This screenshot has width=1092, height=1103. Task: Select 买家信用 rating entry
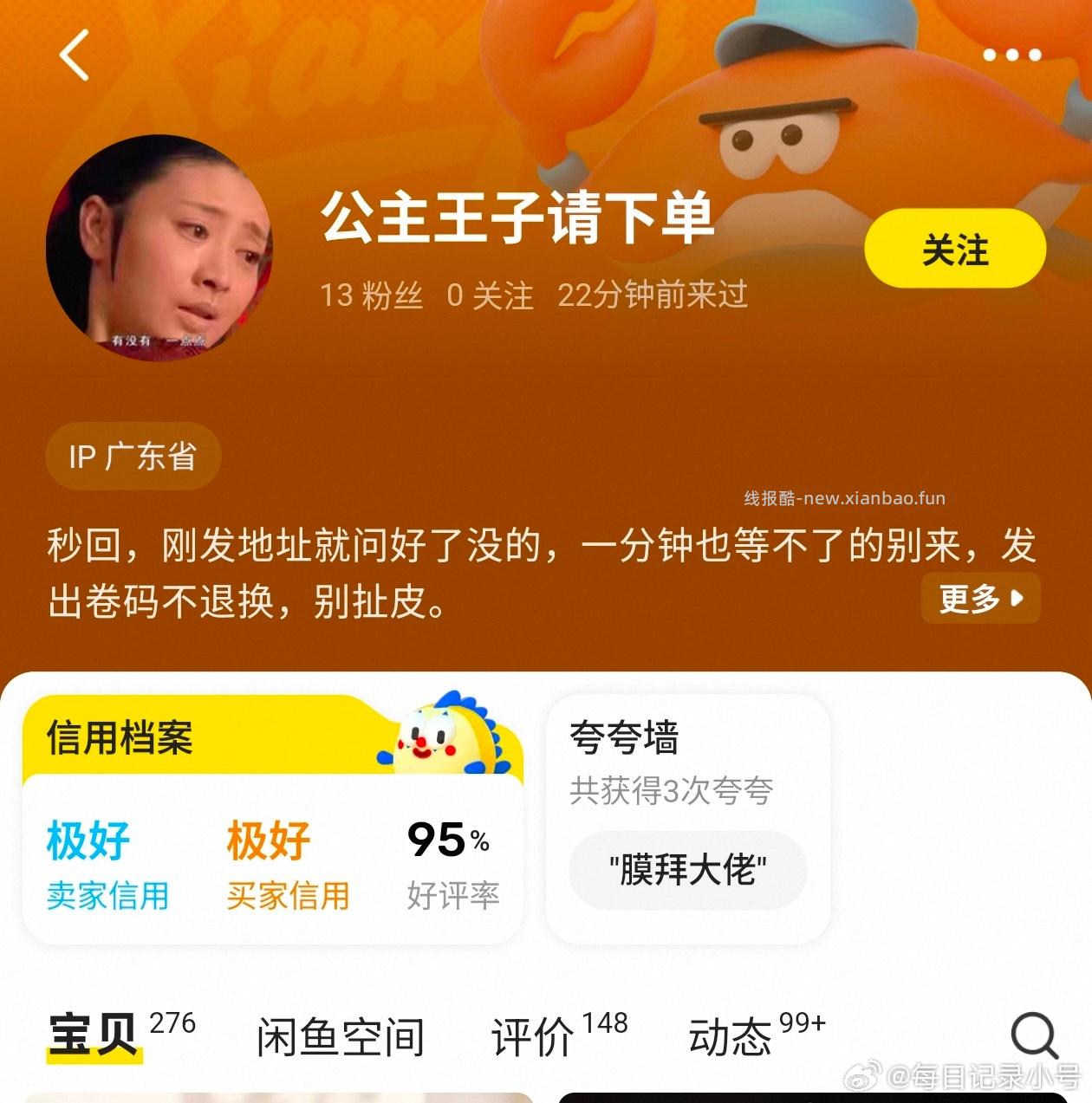click(289, 862)
